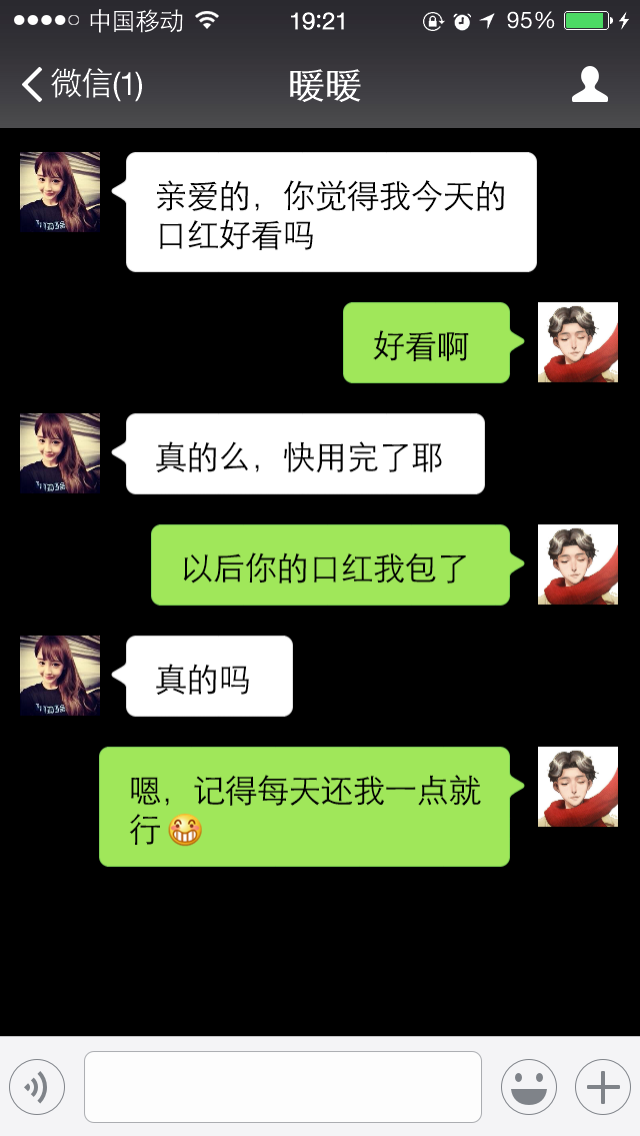
Task: Switch to voice input mode
Action: point(37,1087)
